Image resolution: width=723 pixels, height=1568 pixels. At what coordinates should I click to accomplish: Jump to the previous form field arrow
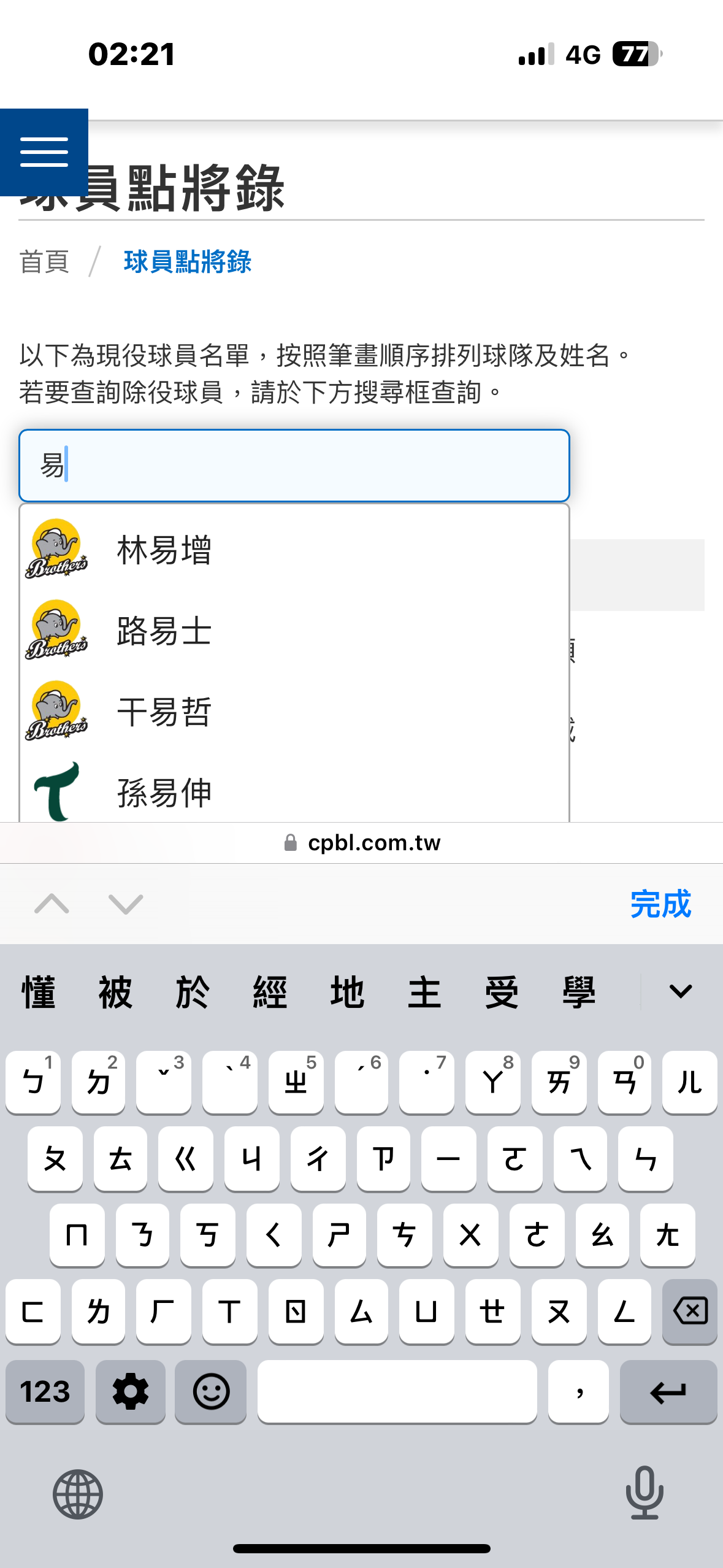(52, 904)
